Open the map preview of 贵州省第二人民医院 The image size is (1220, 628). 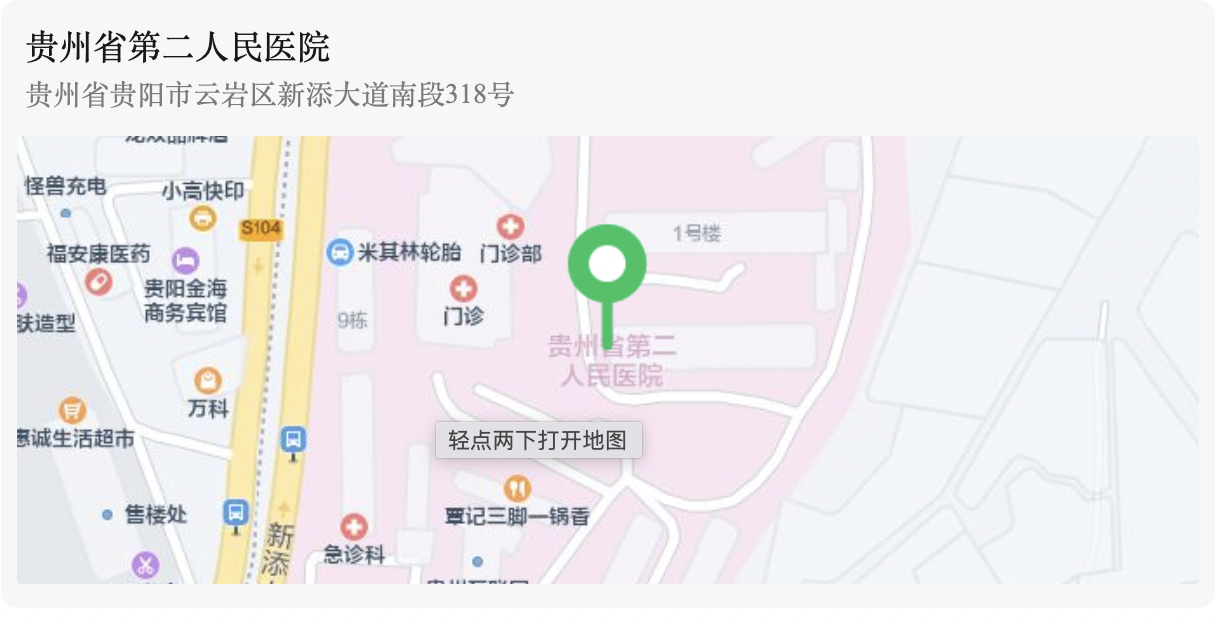[607, 360]
